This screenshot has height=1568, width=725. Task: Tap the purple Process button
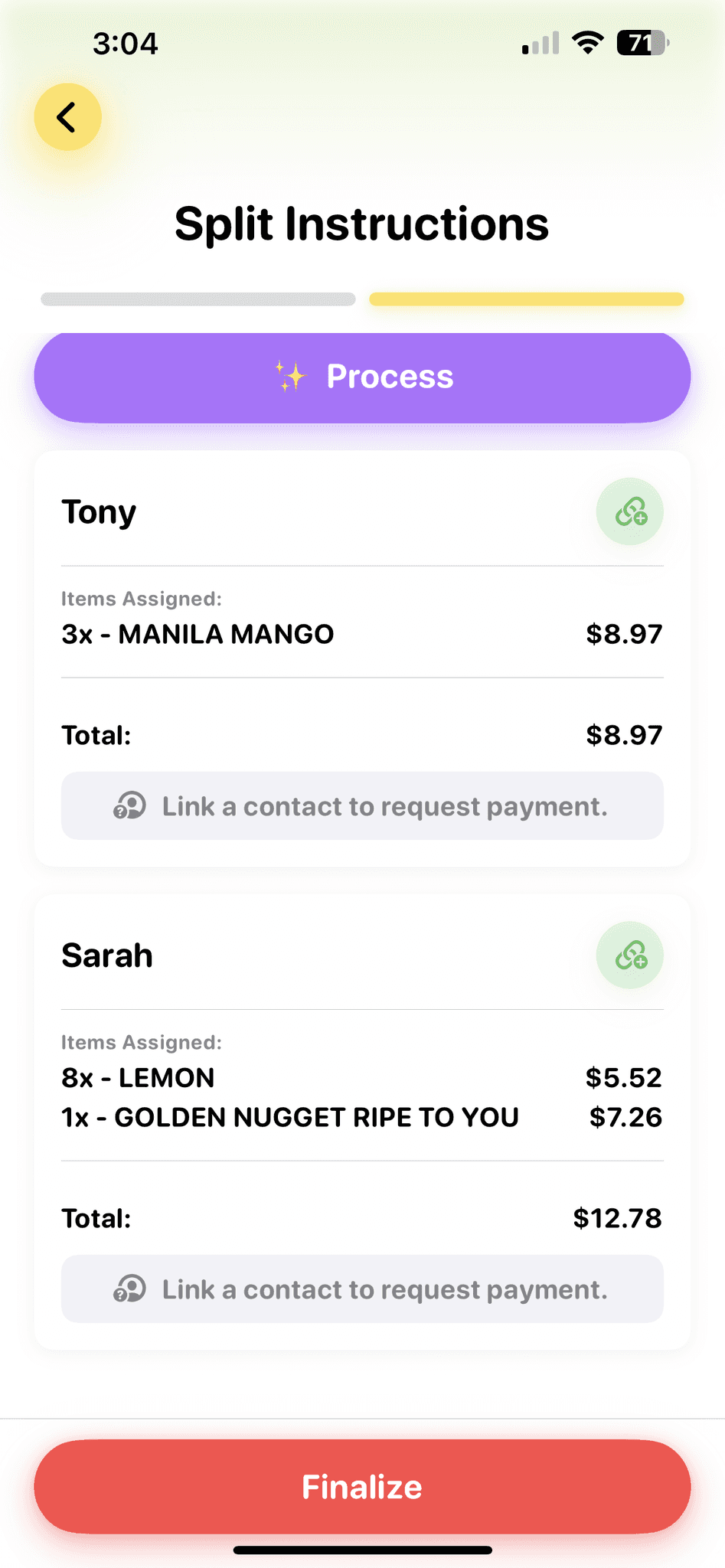click(x=362, y=377)
